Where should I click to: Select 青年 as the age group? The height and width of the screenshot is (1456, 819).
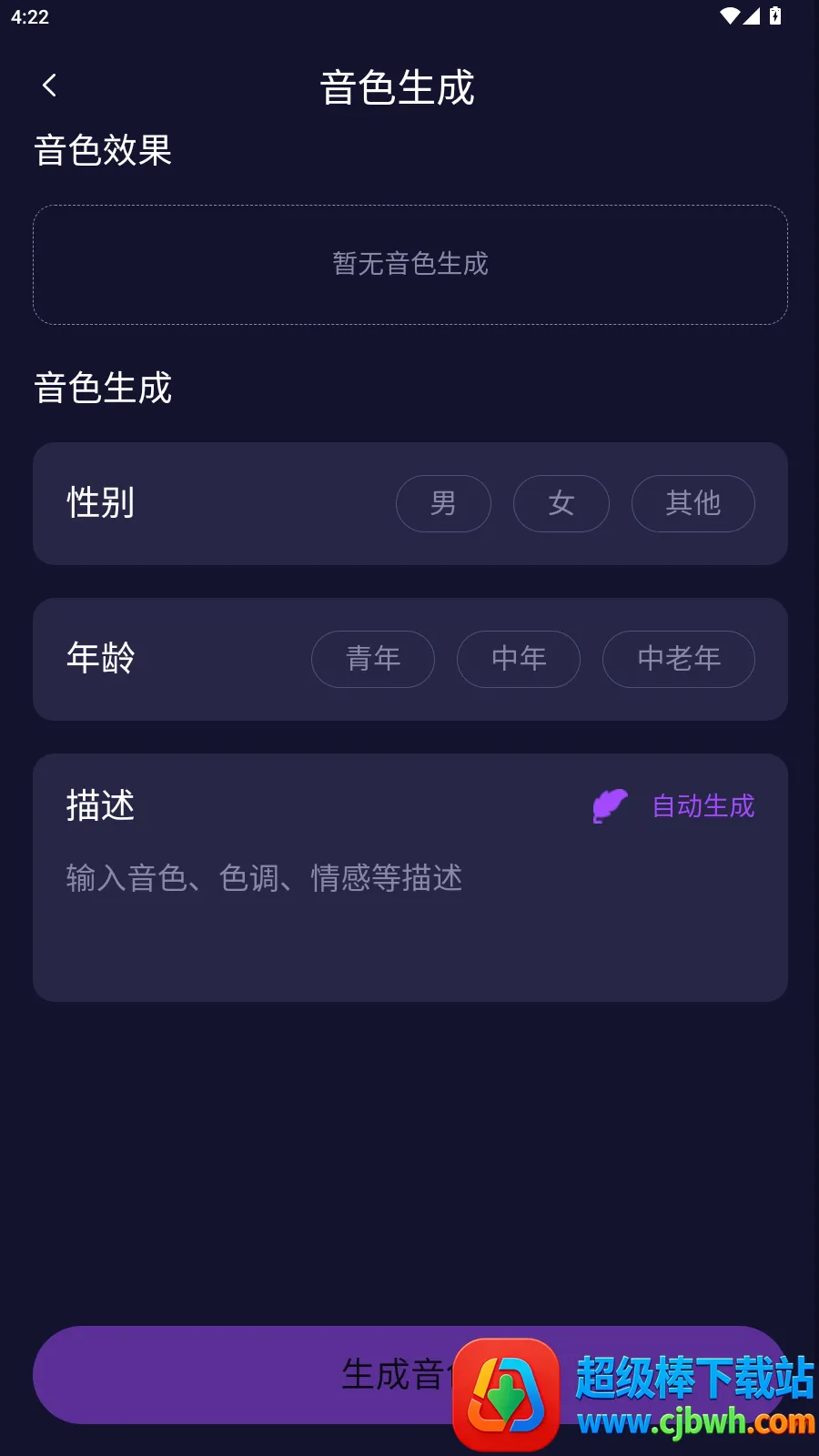click(x=372, y=659)
